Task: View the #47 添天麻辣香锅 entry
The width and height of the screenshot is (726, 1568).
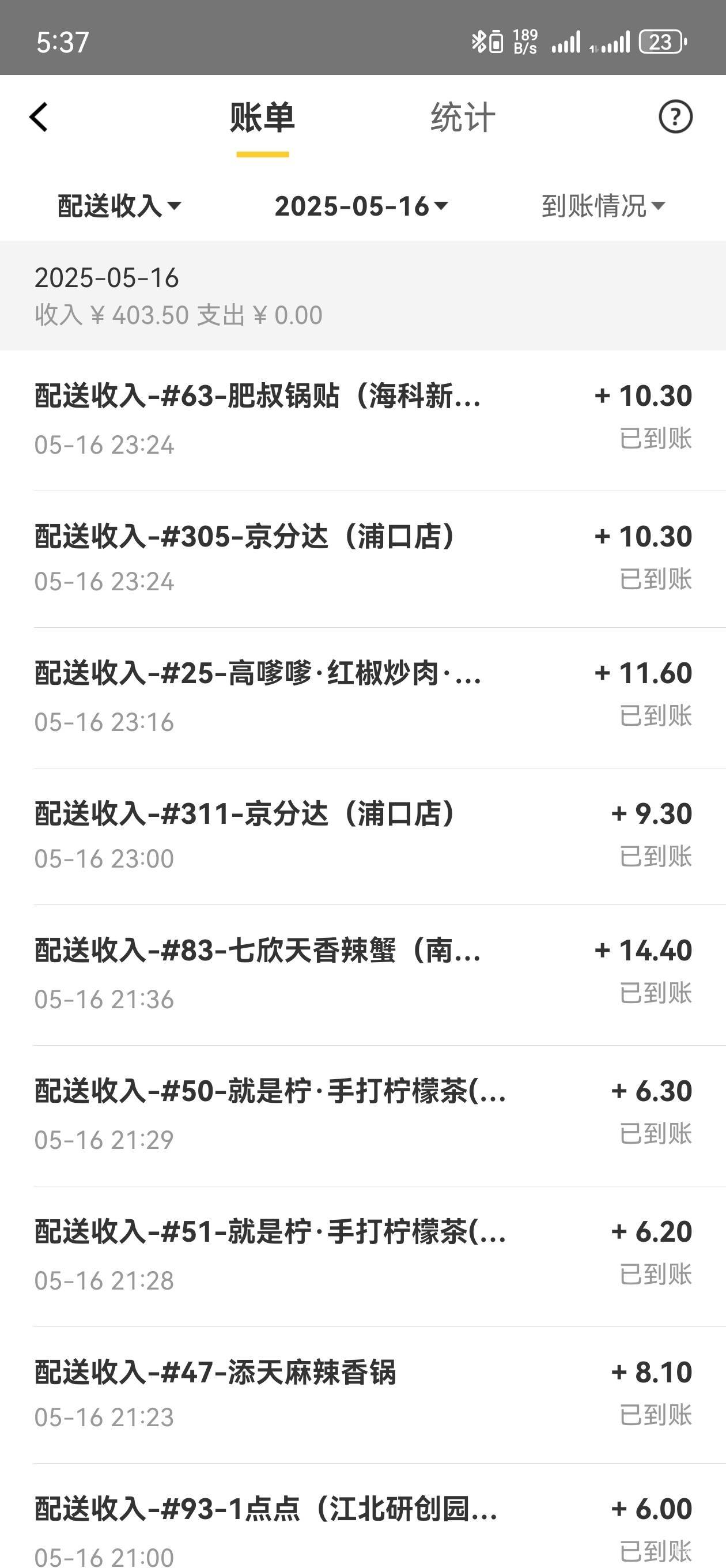Action: 364,1395
